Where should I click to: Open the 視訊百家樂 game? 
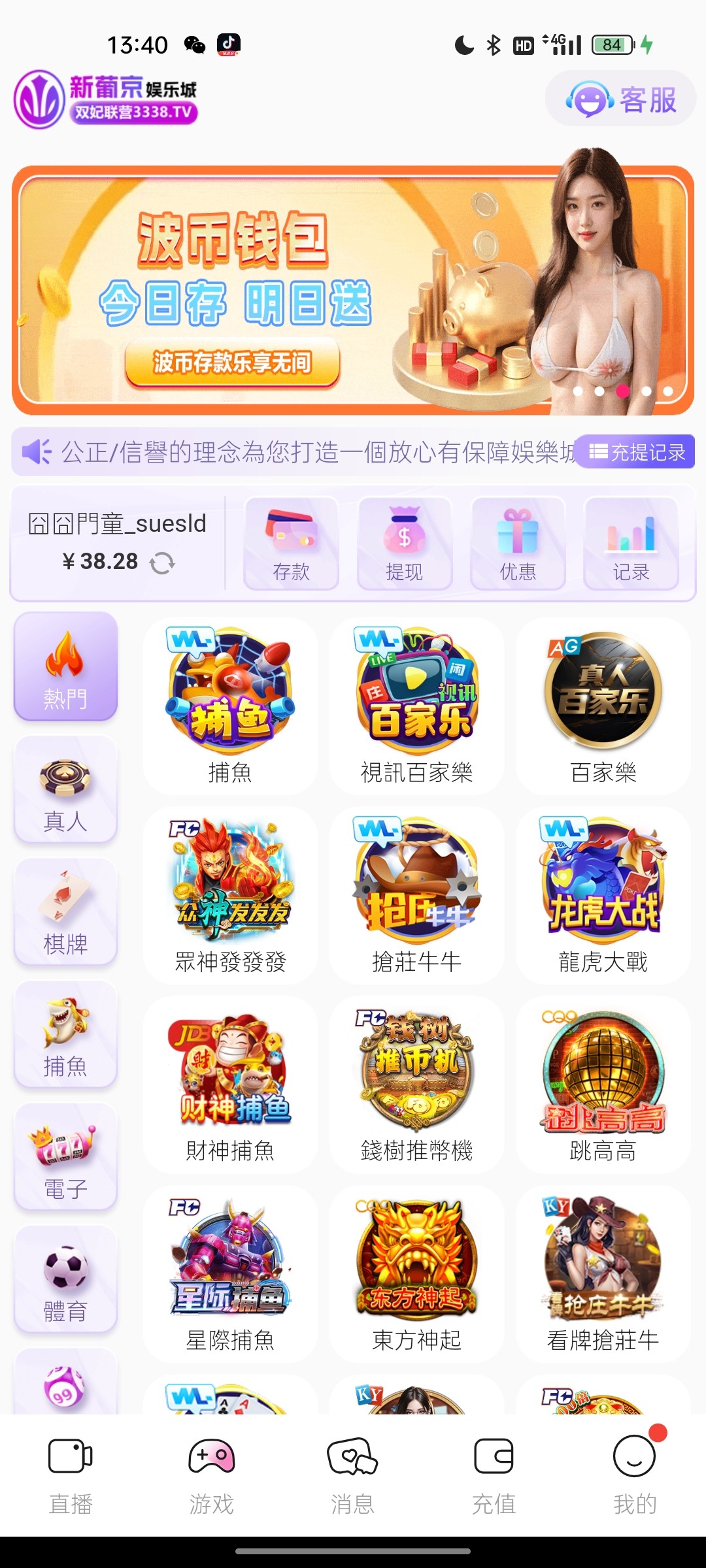coord(416,706)
